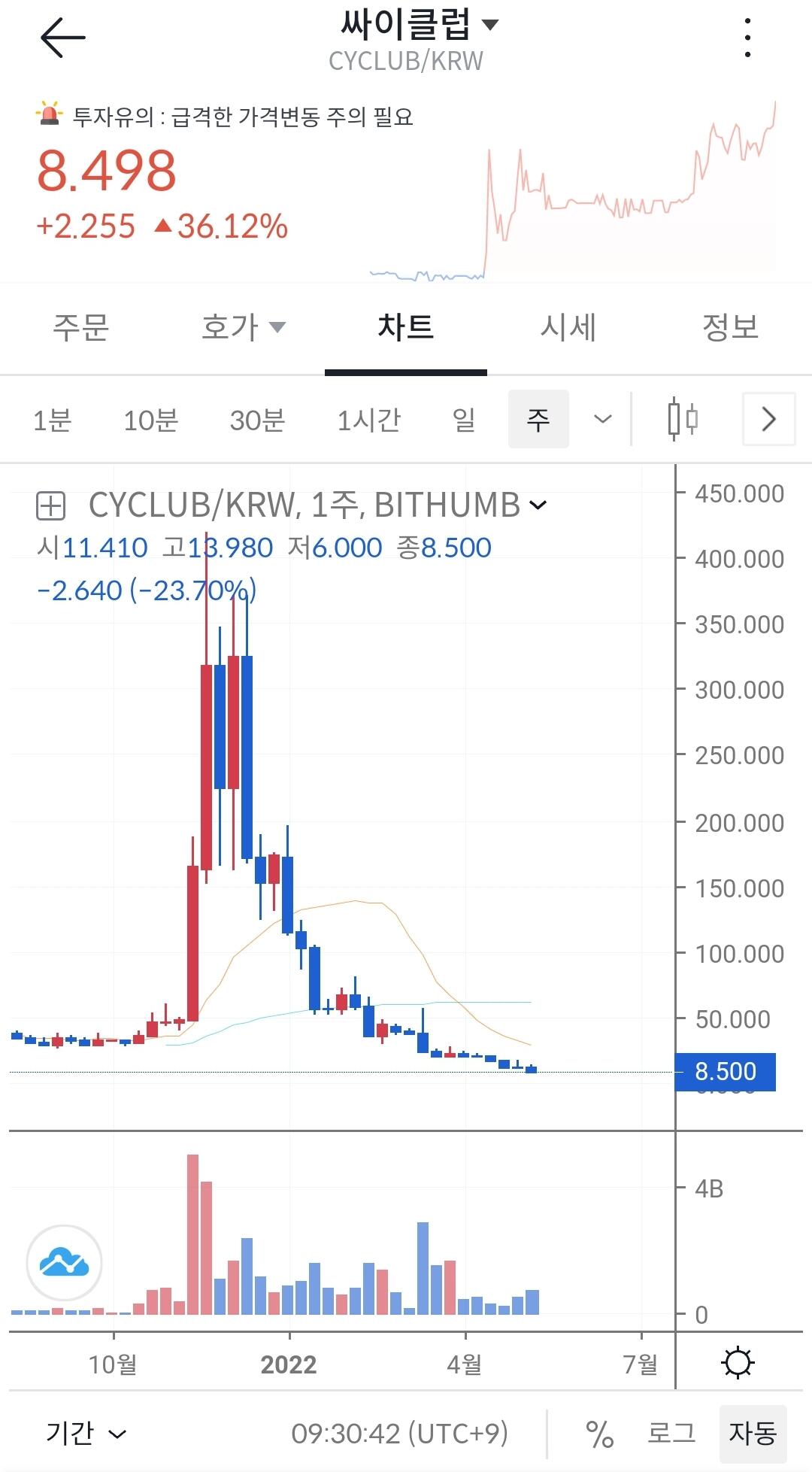Select the 10분 chart interval
The width and height of the screenshot is (812, 1472).
[x=150, y=420]
